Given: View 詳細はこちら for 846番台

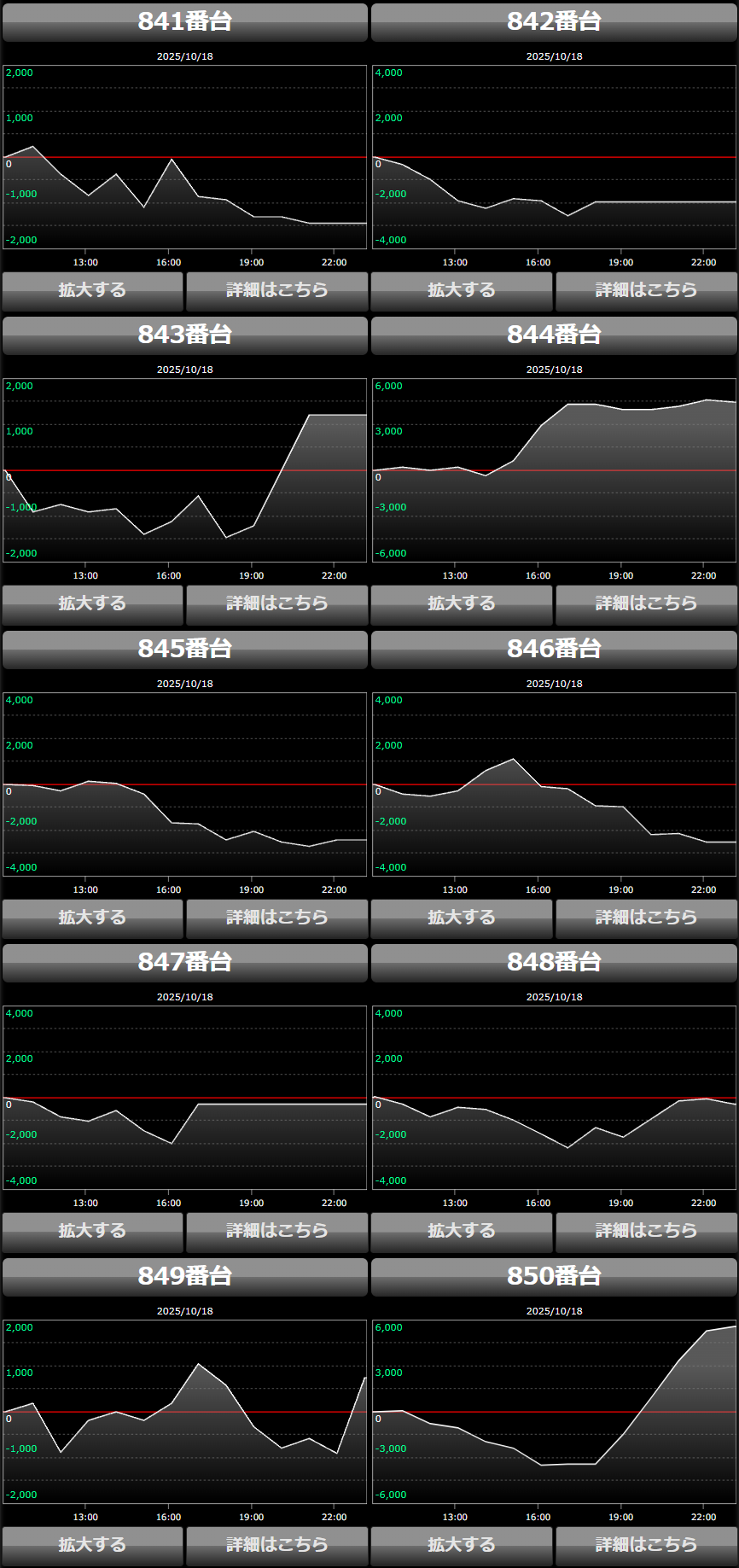Looking at the screenshot, I should pos(646,918).
